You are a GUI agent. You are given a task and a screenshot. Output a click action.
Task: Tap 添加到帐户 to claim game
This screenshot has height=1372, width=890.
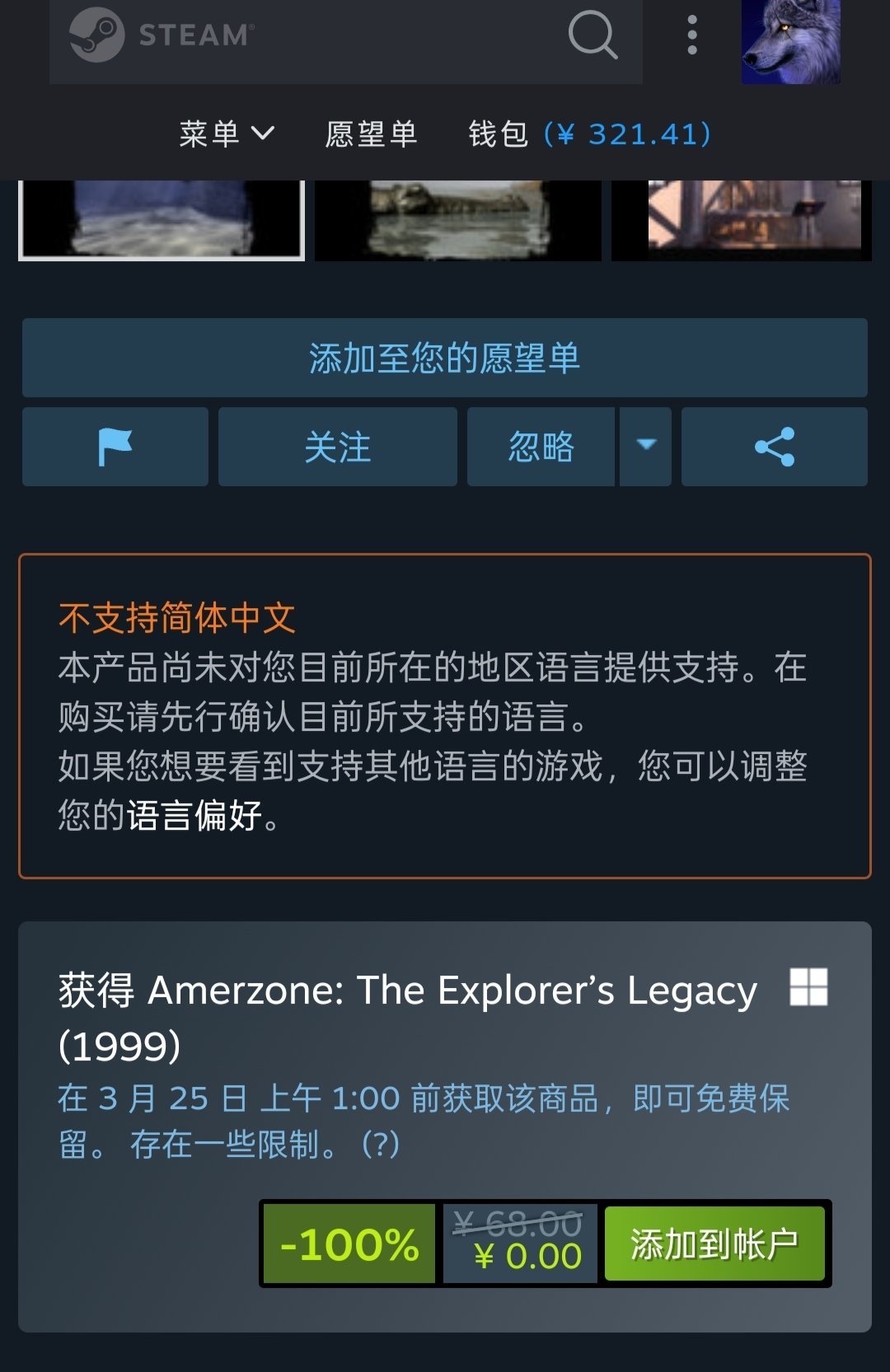[x=714, y=1243]
